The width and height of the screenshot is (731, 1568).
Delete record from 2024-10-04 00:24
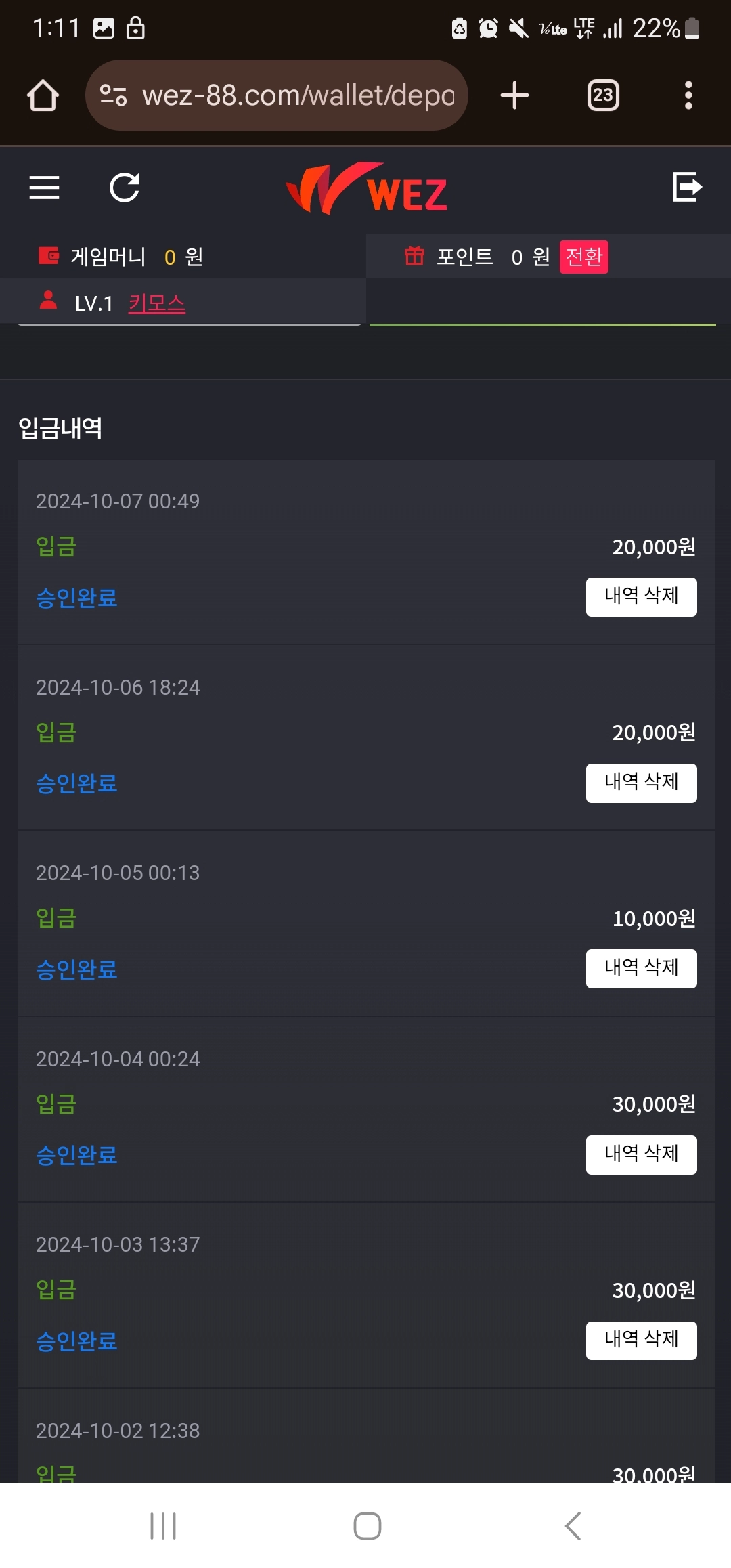pyautogui.click(x=641, y=1154)
